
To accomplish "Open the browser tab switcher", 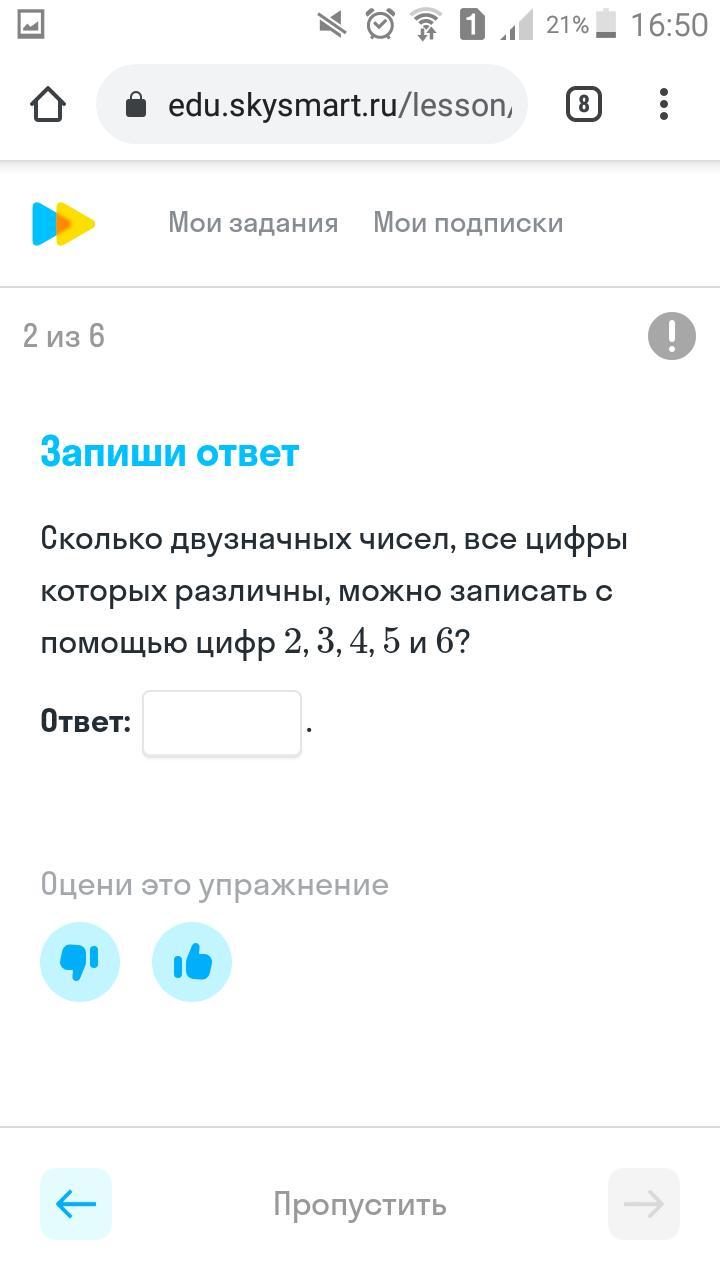I will 584,104.
